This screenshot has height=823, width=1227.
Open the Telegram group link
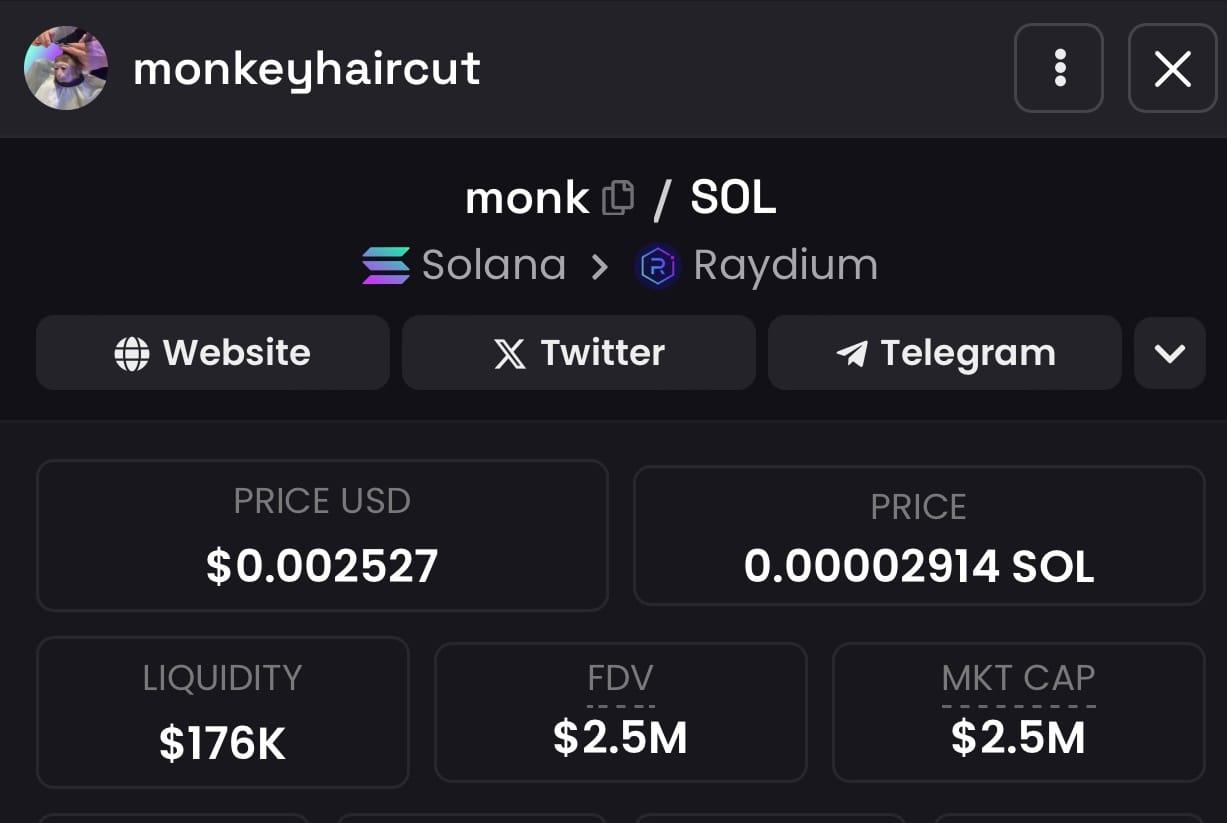coord(944,353)
